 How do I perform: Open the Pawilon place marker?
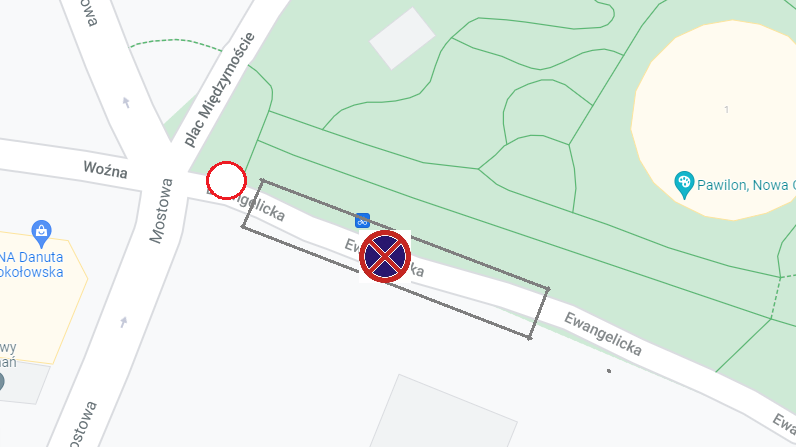(685, 183)
